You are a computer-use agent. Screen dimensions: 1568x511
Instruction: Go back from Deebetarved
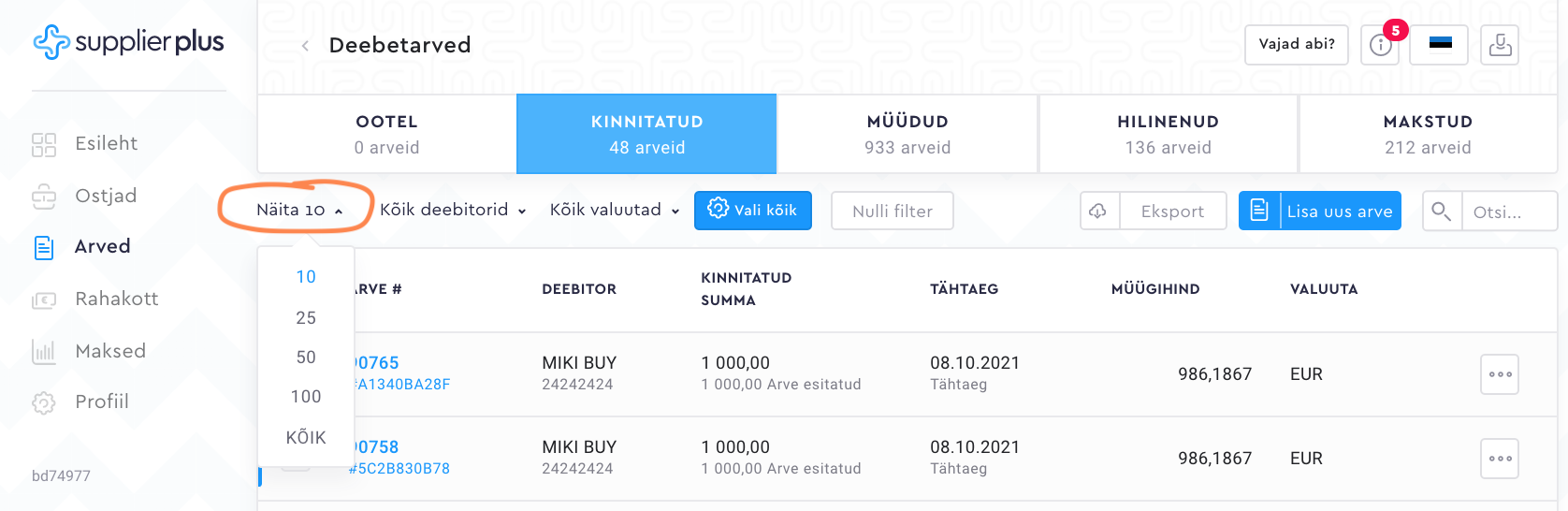305,46
